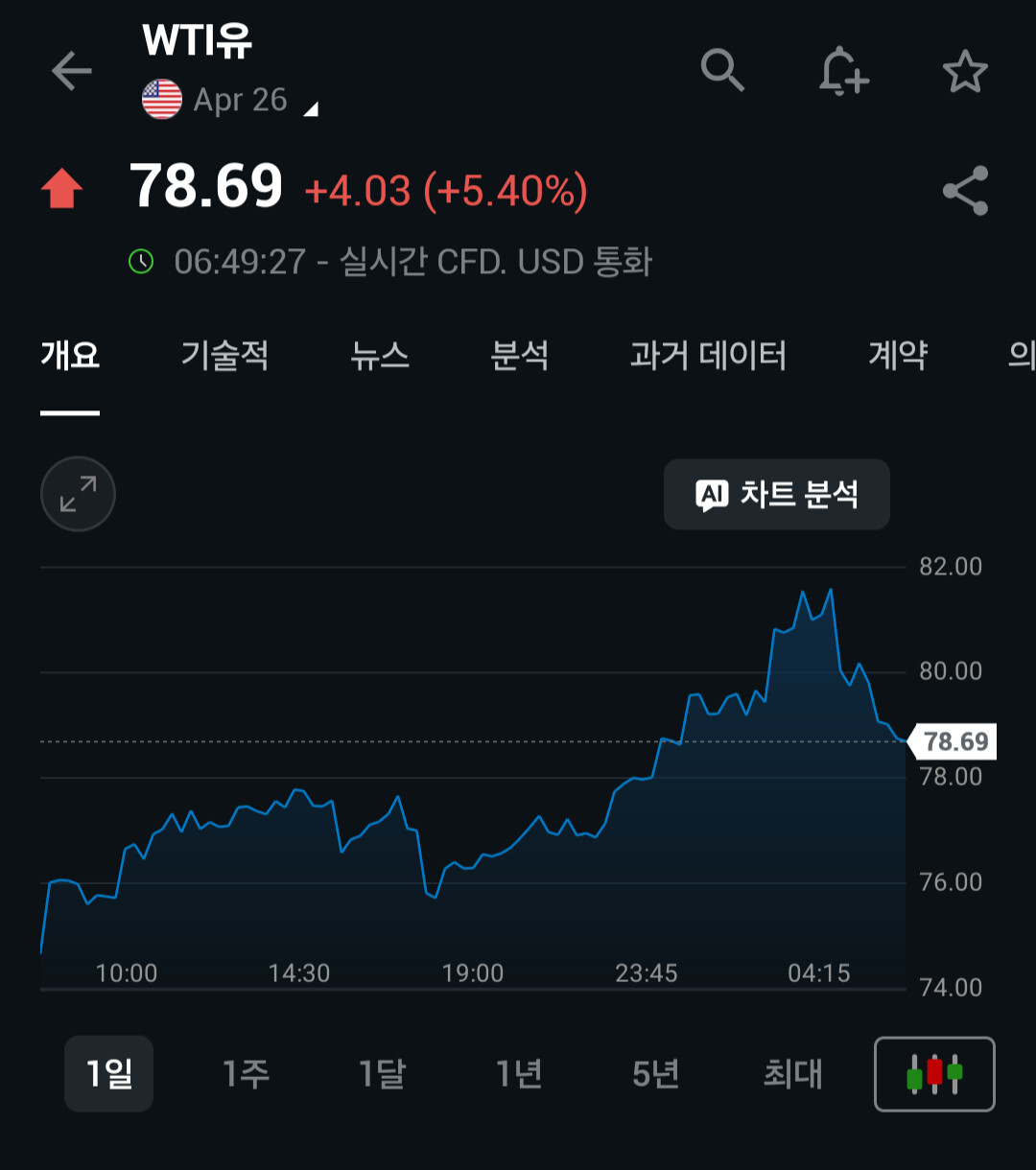Change chart range to 1주
1036x1170 pixels.
click(x=246, y=1074)
